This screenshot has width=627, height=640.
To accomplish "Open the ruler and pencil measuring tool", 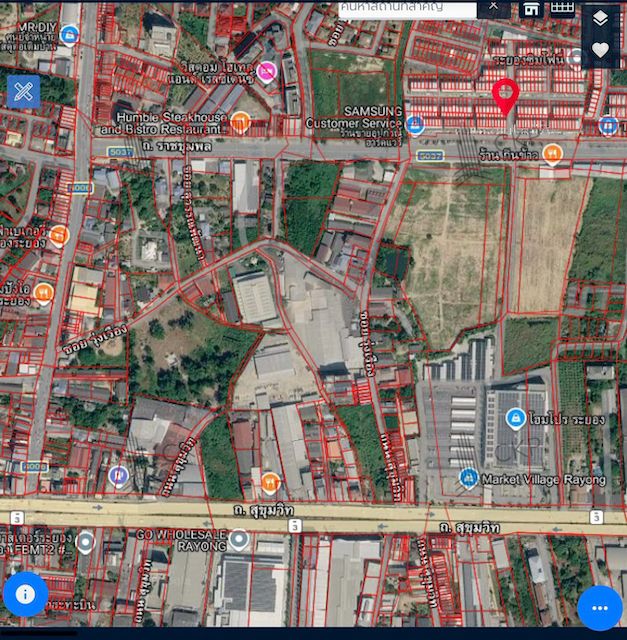I will pyautogui.click(x=22, y=91).
